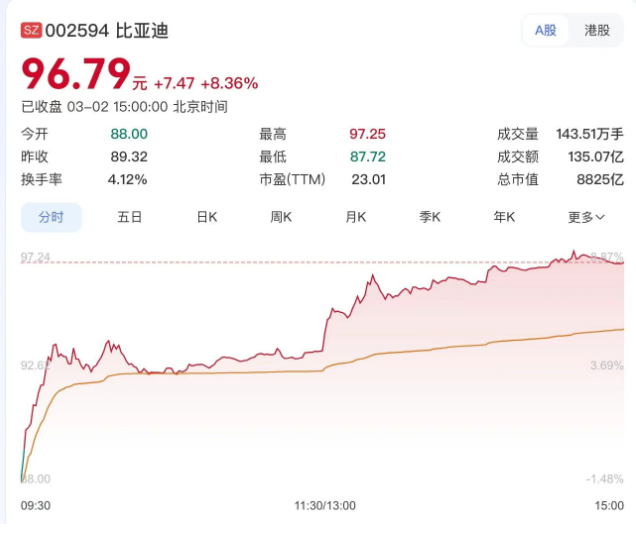The height and width of the screenshot is (539, 636).
Task: Switch to the 港股 market segment
Action: point(597,30)
